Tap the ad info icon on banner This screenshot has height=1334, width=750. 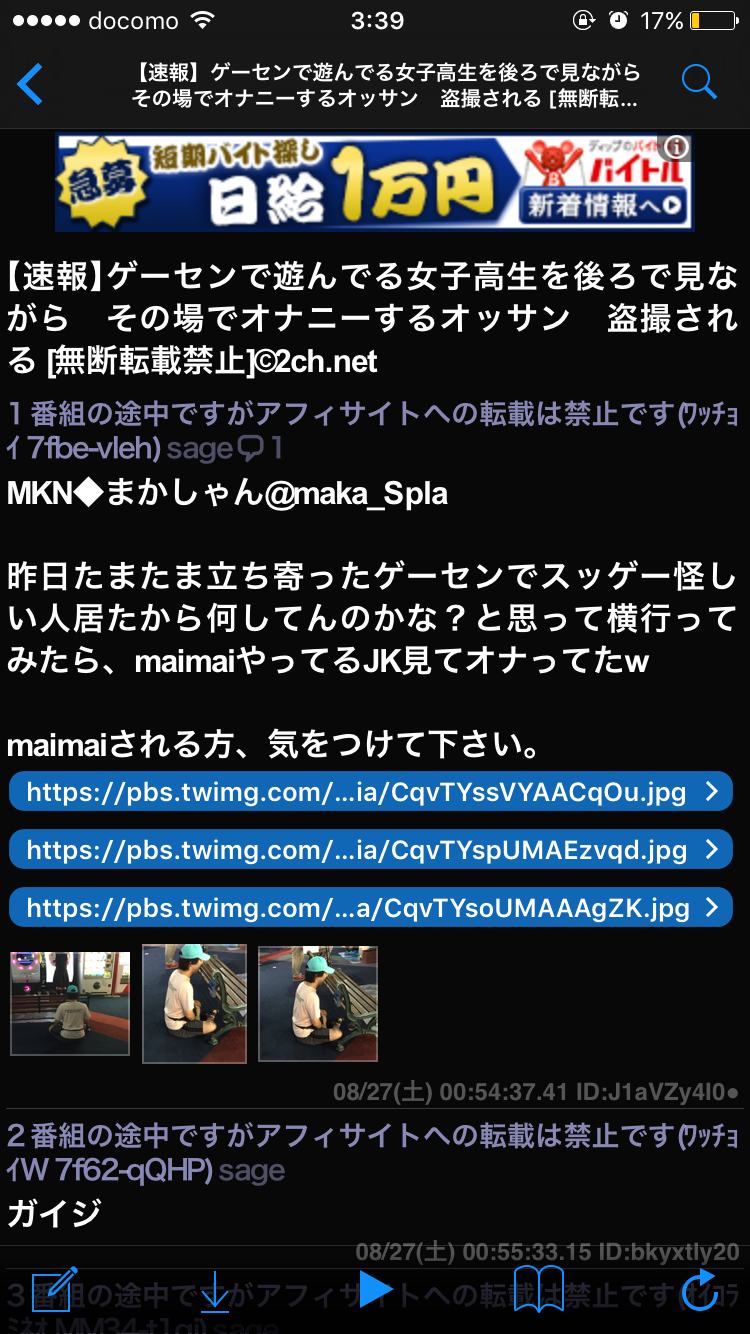point(679,148)
